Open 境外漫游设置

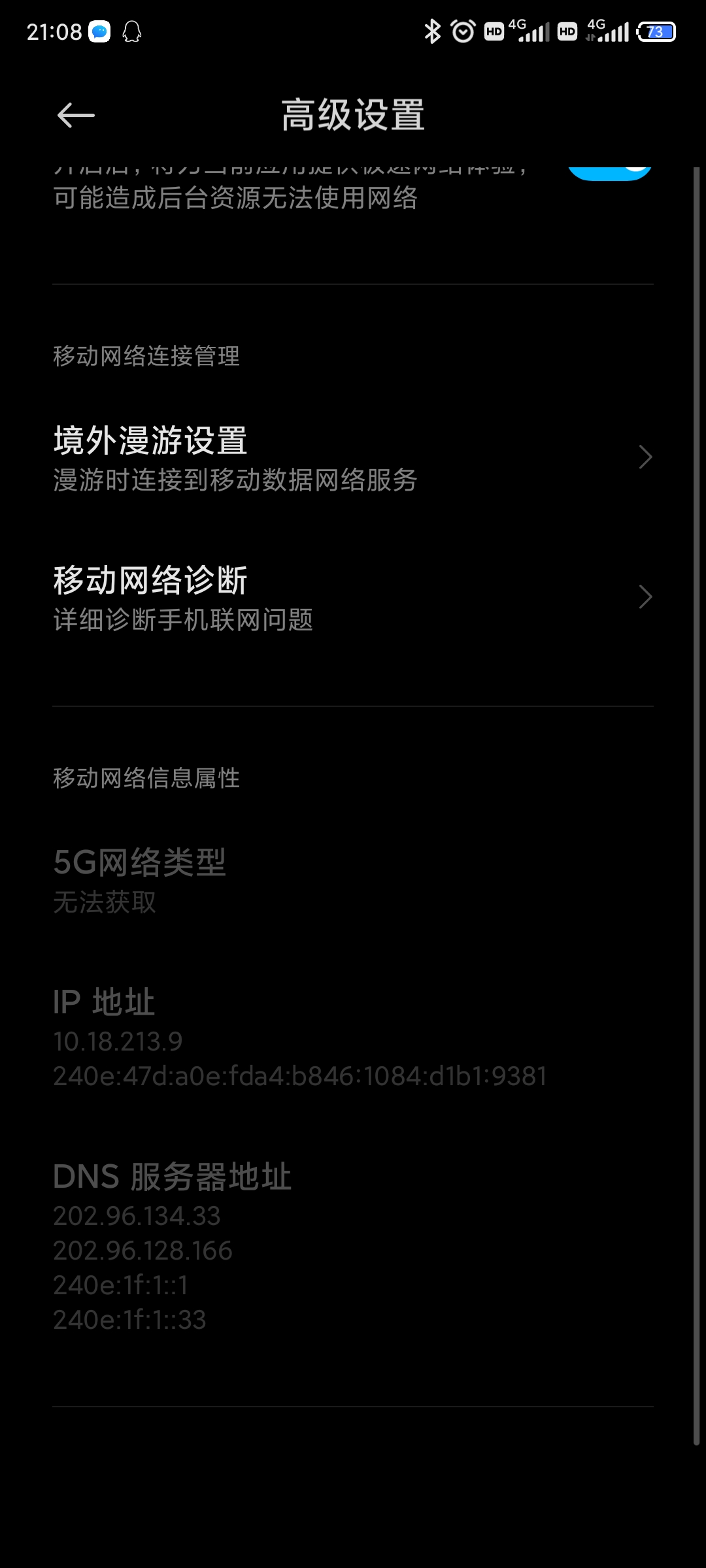(353, 458)
